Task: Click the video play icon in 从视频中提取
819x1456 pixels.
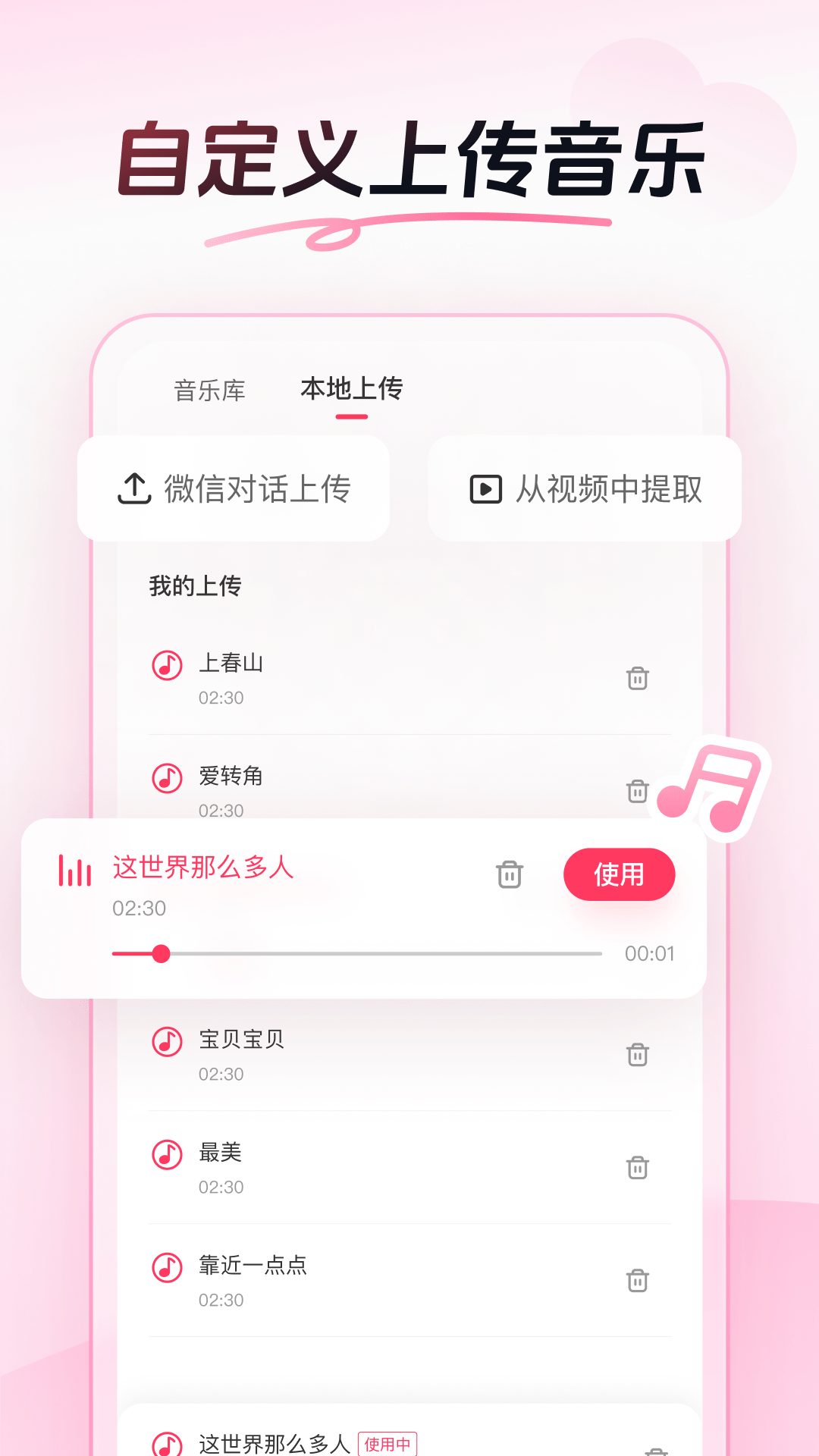Action: (486, 490)
